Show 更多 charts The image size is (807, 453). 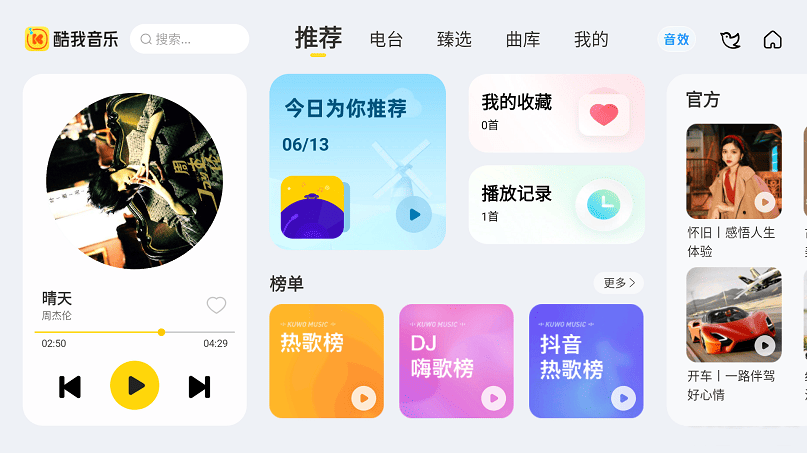click(x=619, y=283)
